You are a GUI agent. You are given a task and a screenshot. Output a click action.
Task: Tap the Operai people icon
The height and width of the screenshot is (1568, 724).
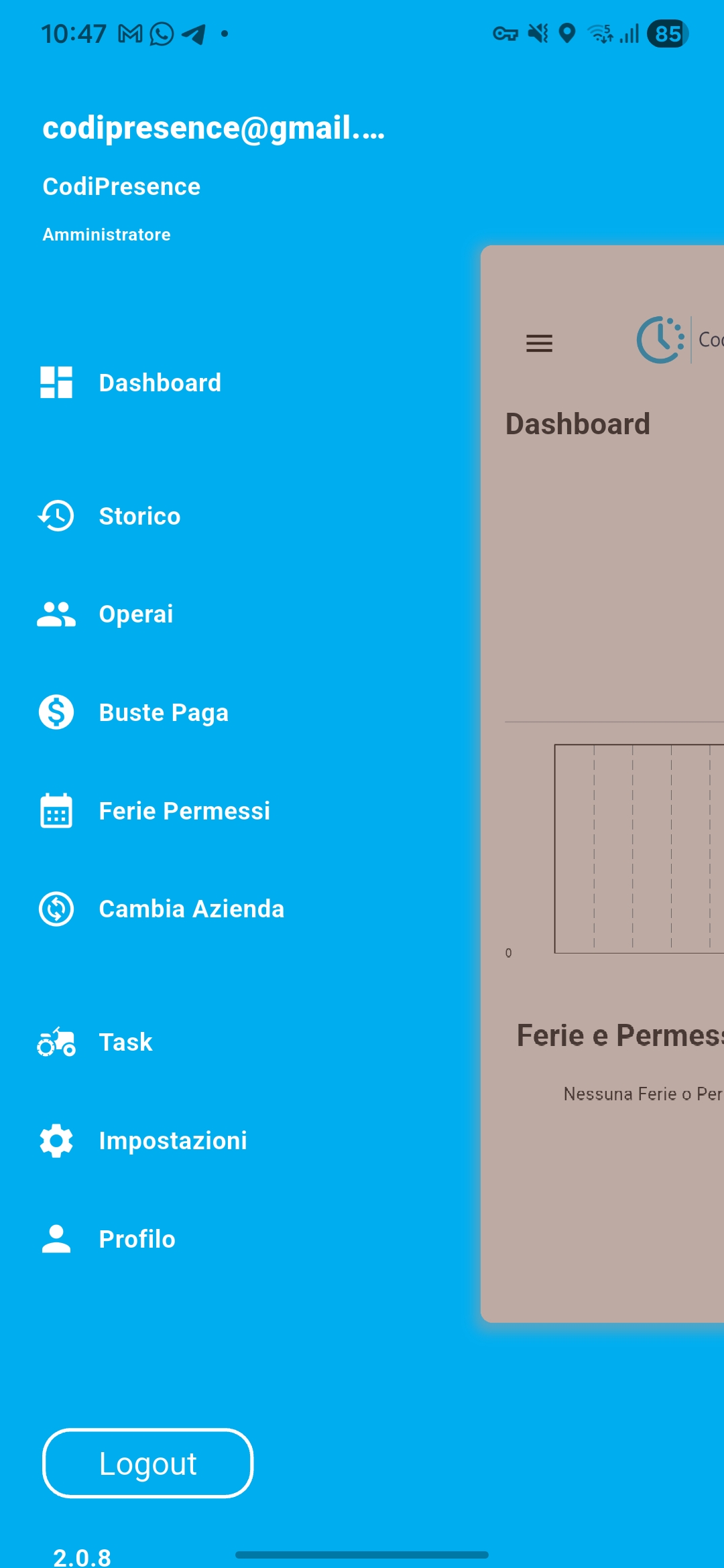(56, 614)
